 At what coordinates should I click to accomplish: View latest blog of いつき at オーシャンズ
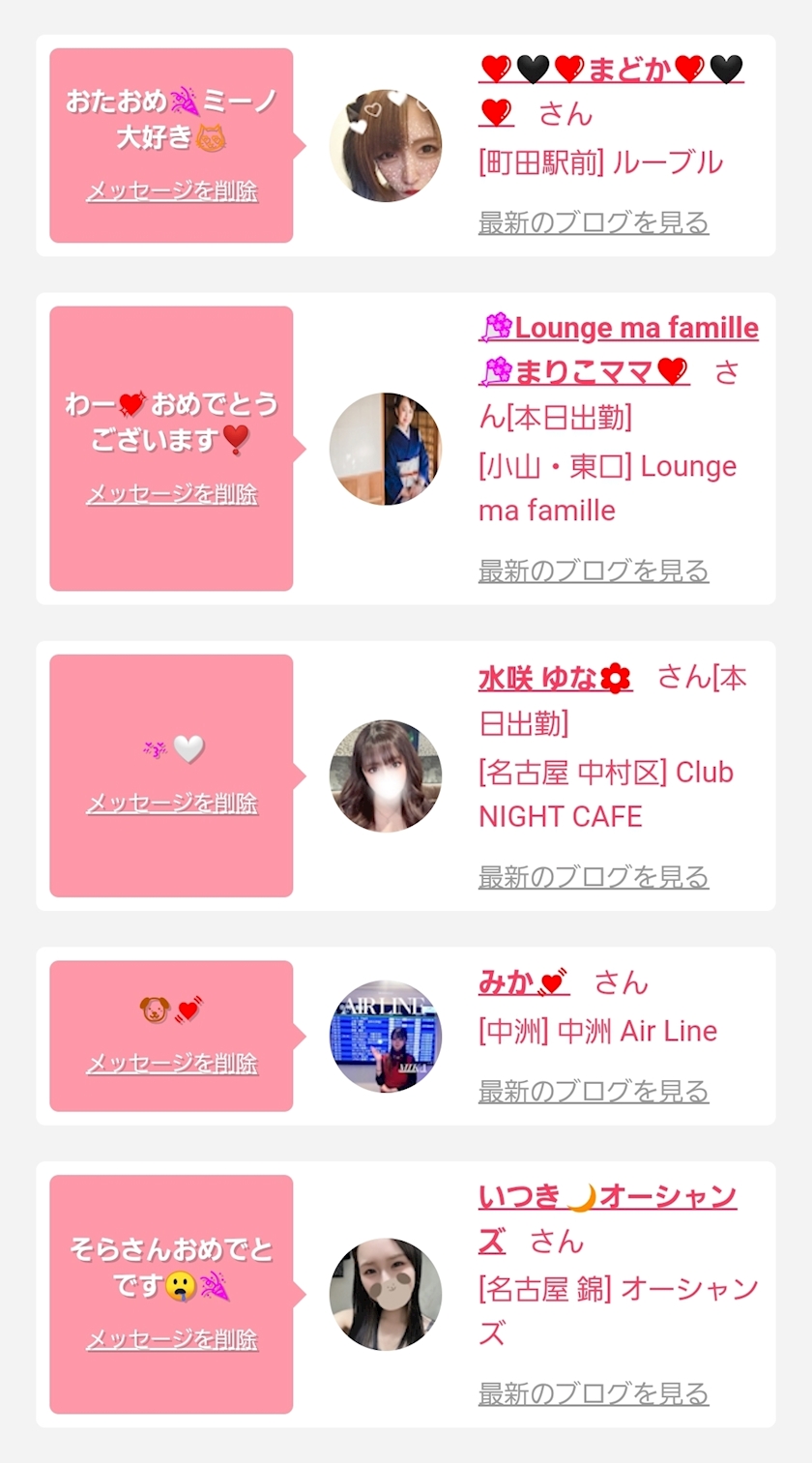pos(594,1393)
